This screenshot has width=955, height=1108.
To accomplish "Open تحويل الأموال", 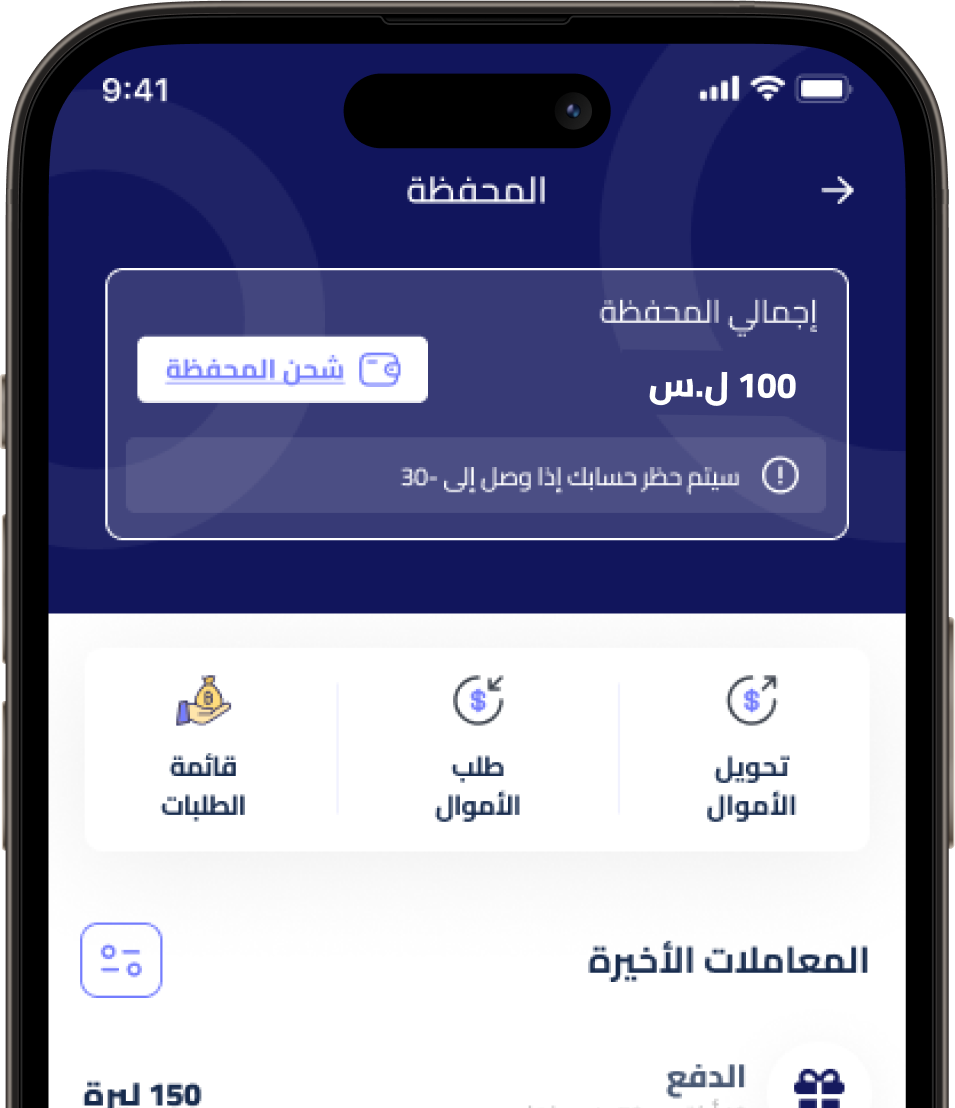I will (751, 748).
